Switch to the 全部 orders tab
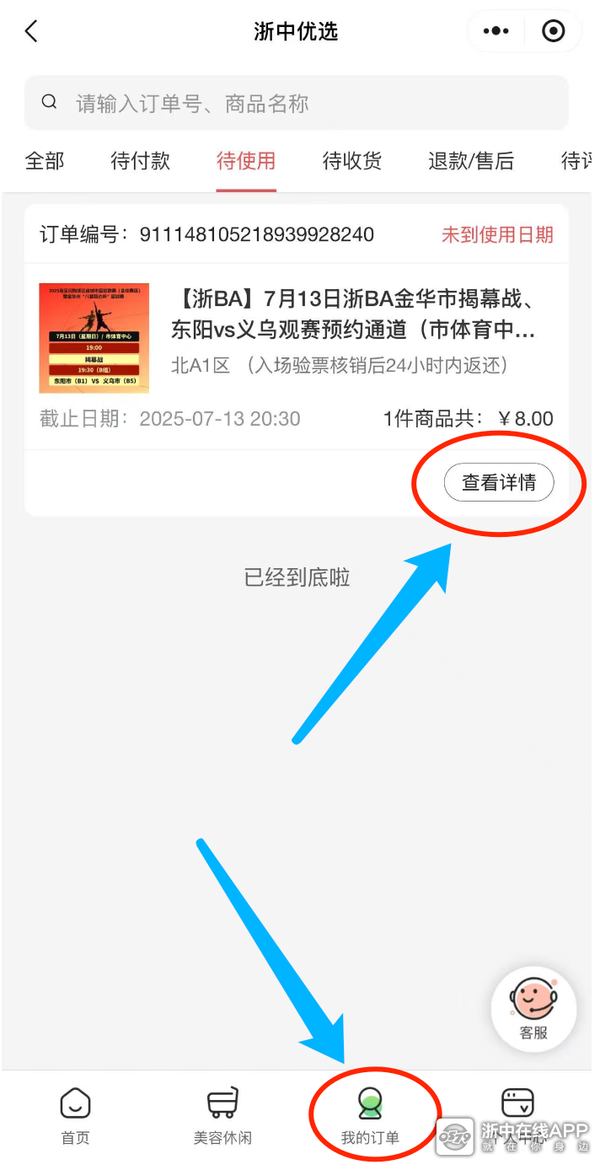 pyautogui.click(x=44, y=161)
